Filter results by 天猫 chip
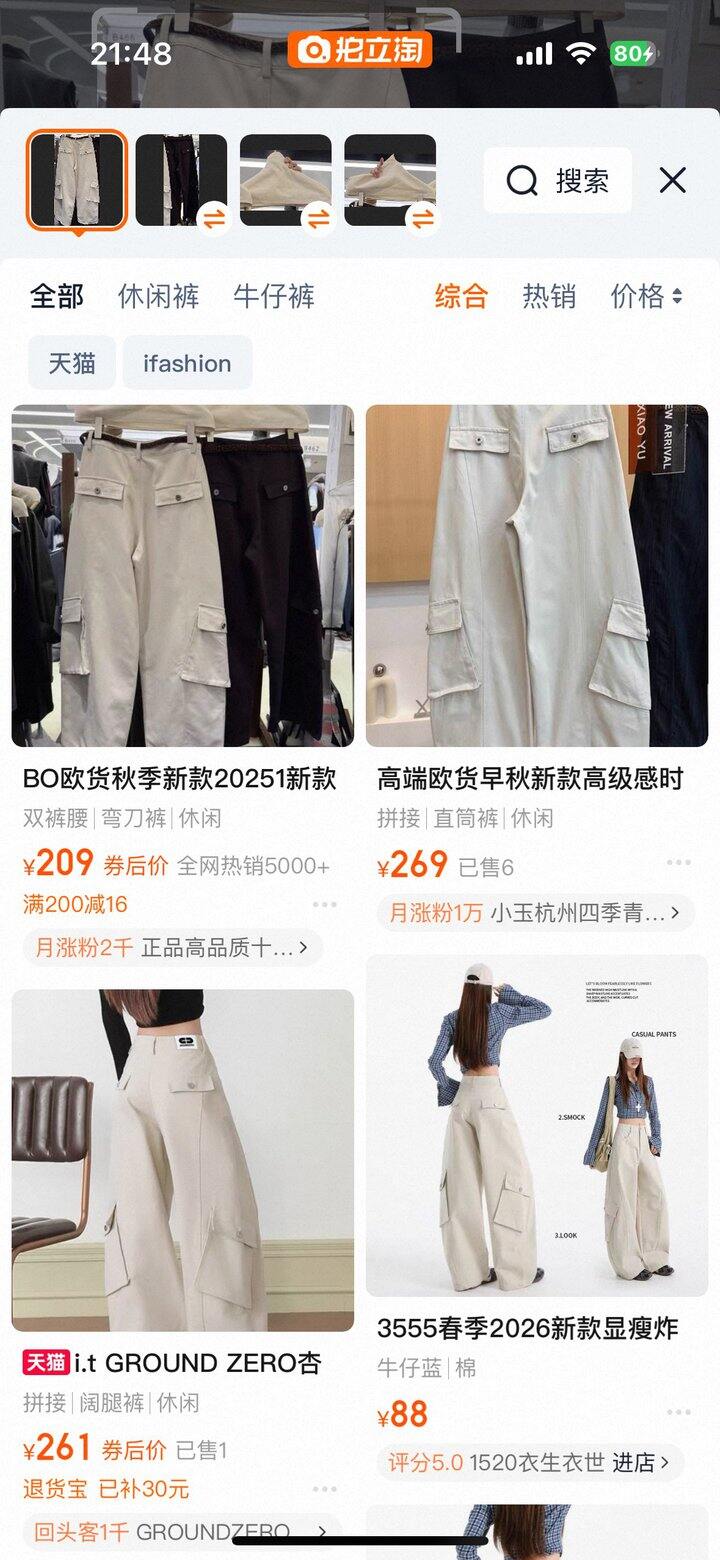Viewport: 720px width, 1560px height. [72, 363]
